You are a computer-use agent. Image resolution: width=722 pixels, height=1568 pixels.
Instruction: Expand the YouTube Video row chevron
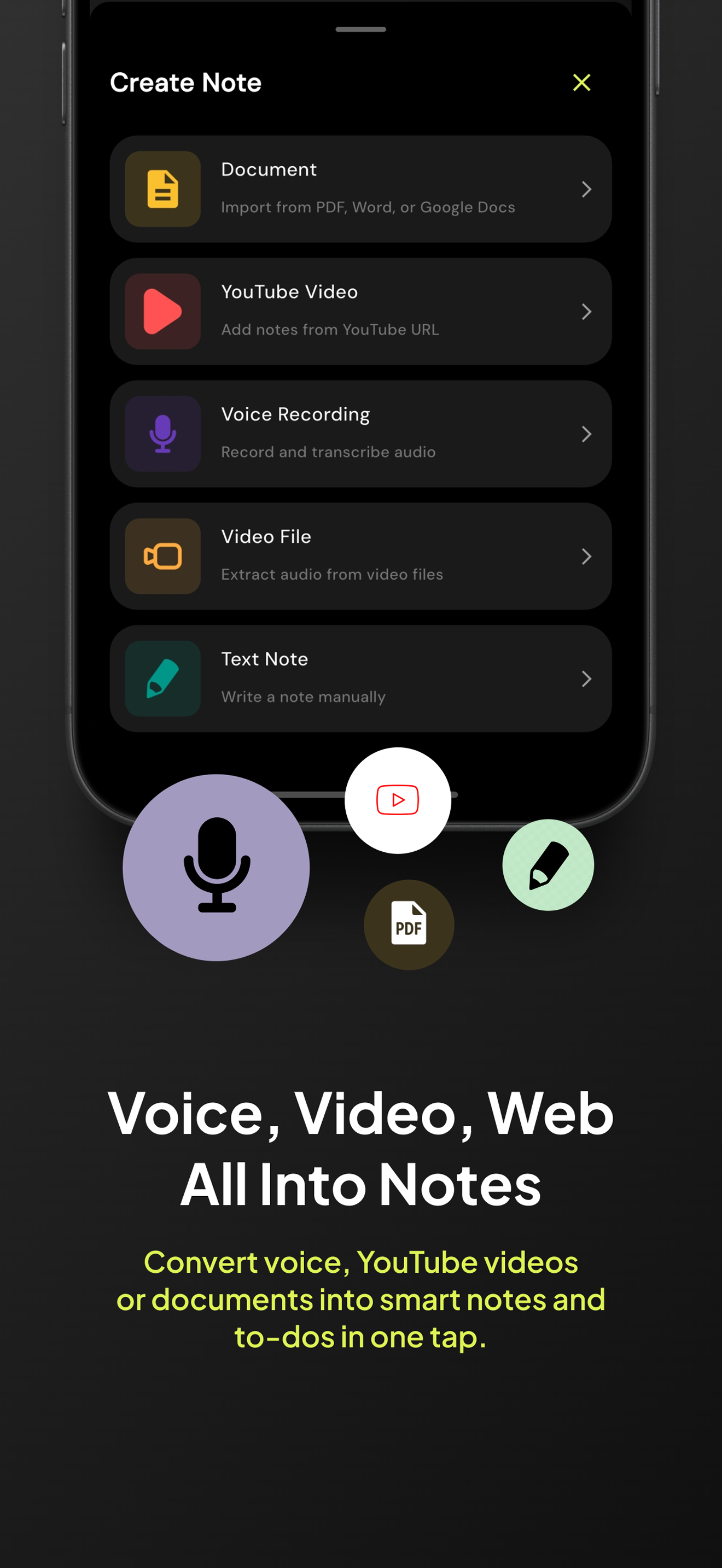coord(586,312)
